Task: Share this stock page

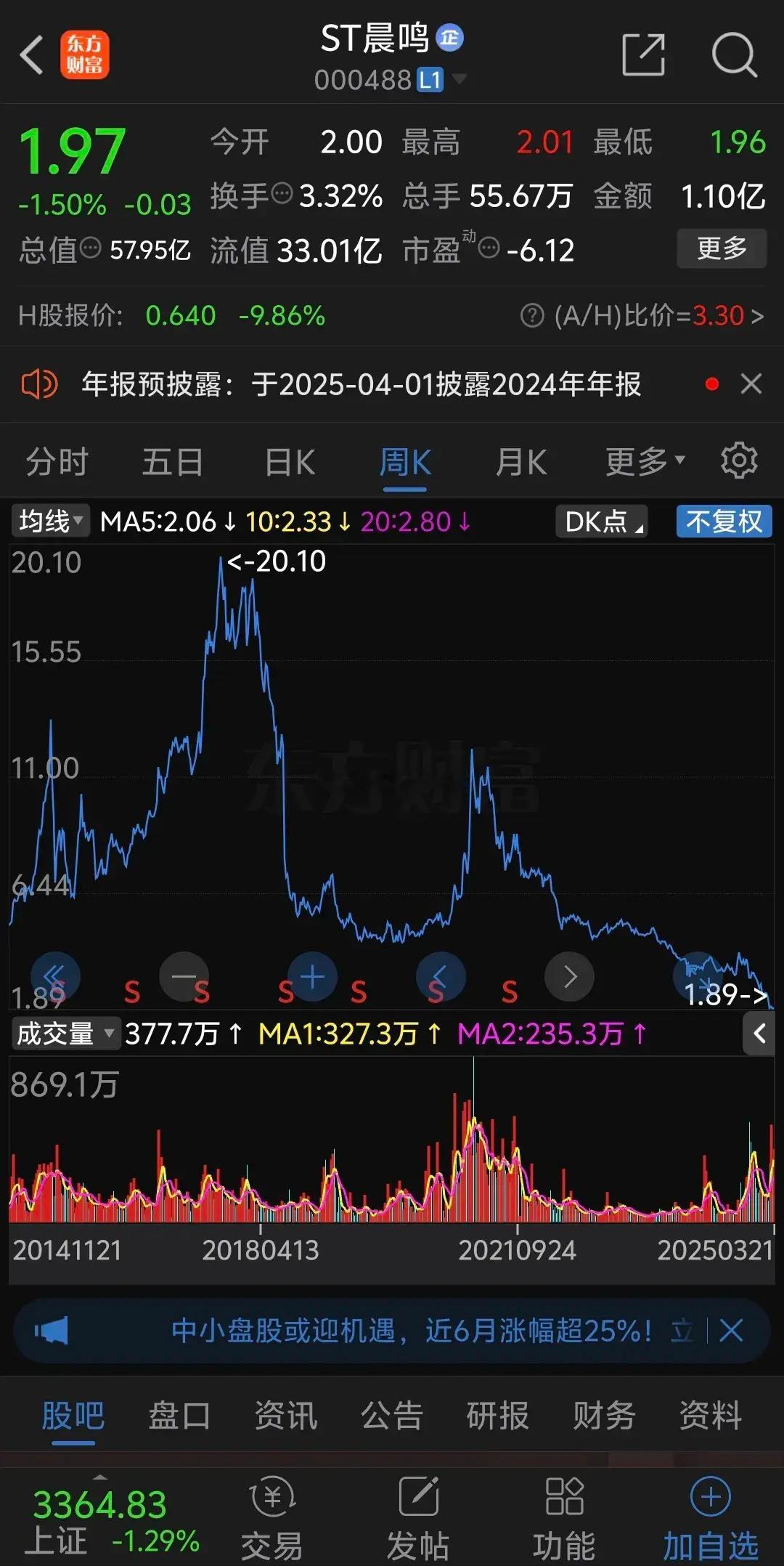Action: 644,54
